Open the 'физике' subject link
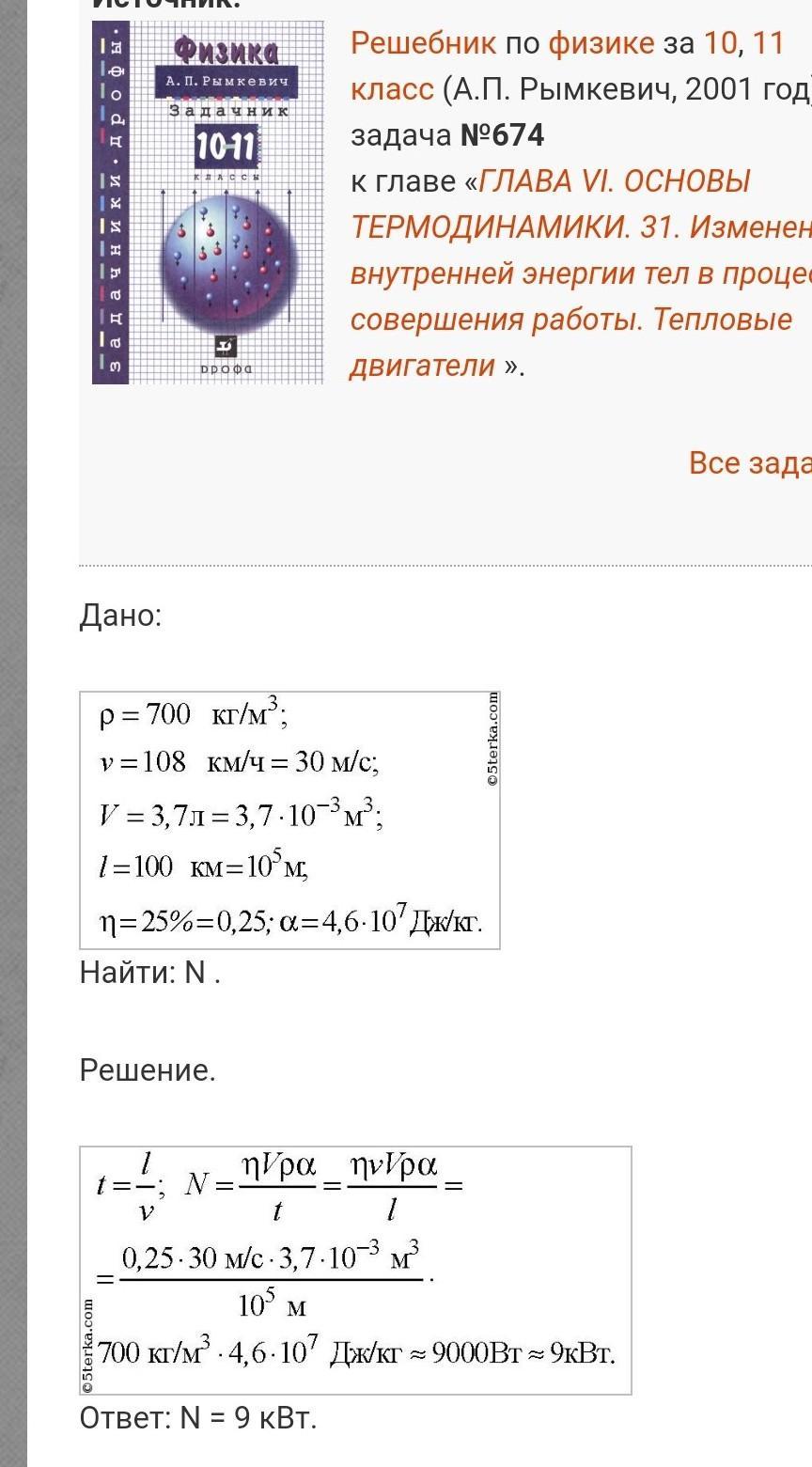Screen dimensions: 812x1467 pyautogui.click(x=601, y=43)
